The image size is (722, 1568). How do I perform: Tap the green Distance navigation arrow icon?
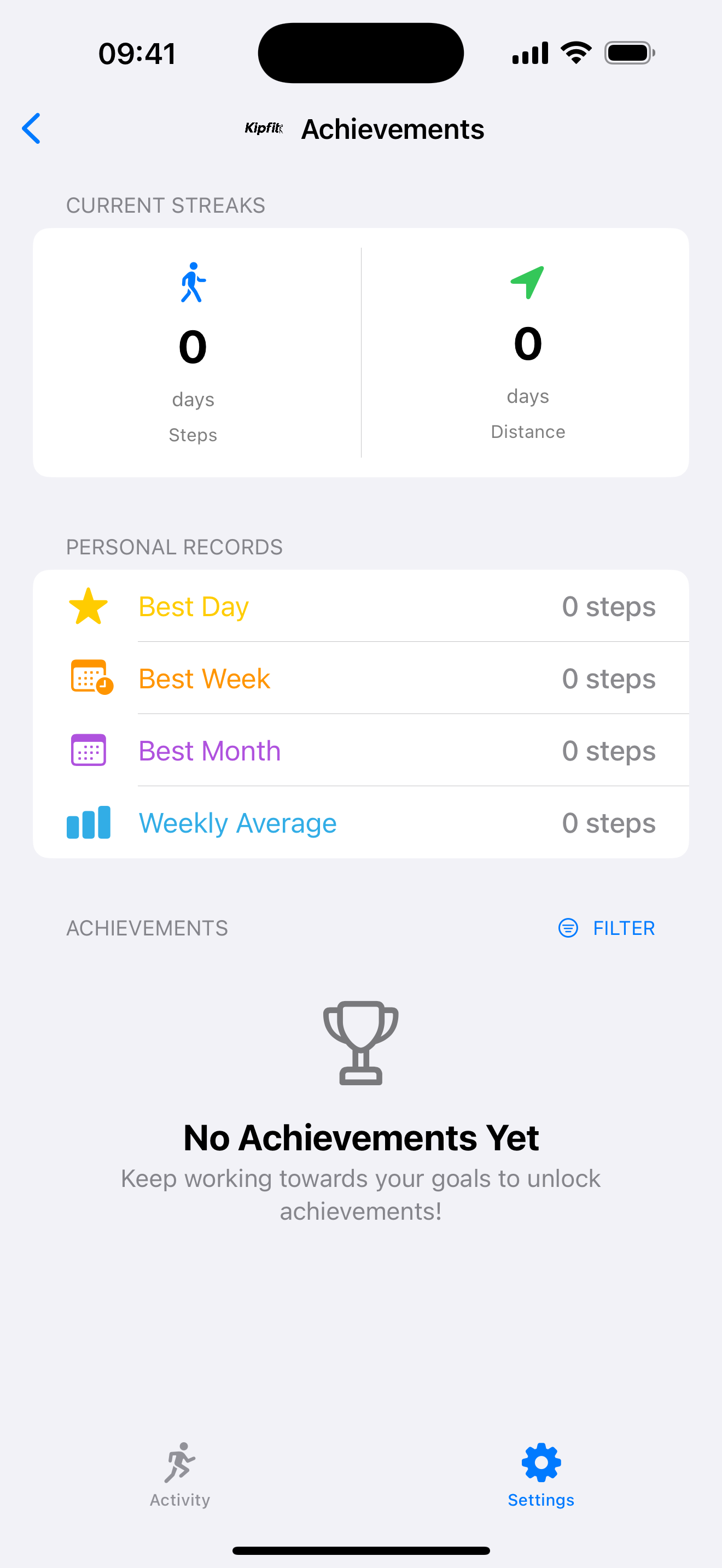527,281
